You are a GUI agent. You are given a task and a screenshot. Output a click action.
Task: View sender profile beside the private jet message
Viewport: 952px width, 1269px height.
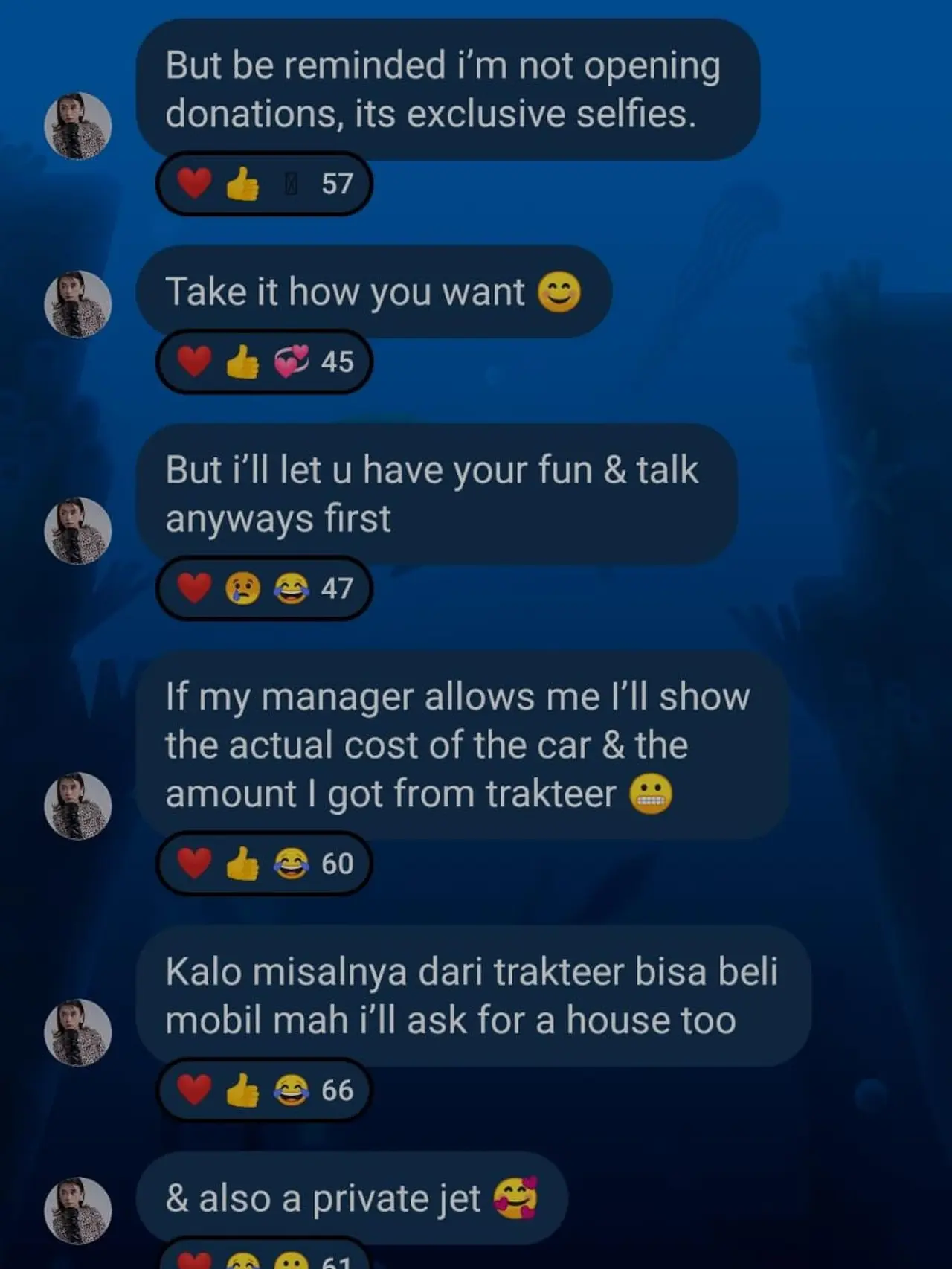pos(78,1210)
